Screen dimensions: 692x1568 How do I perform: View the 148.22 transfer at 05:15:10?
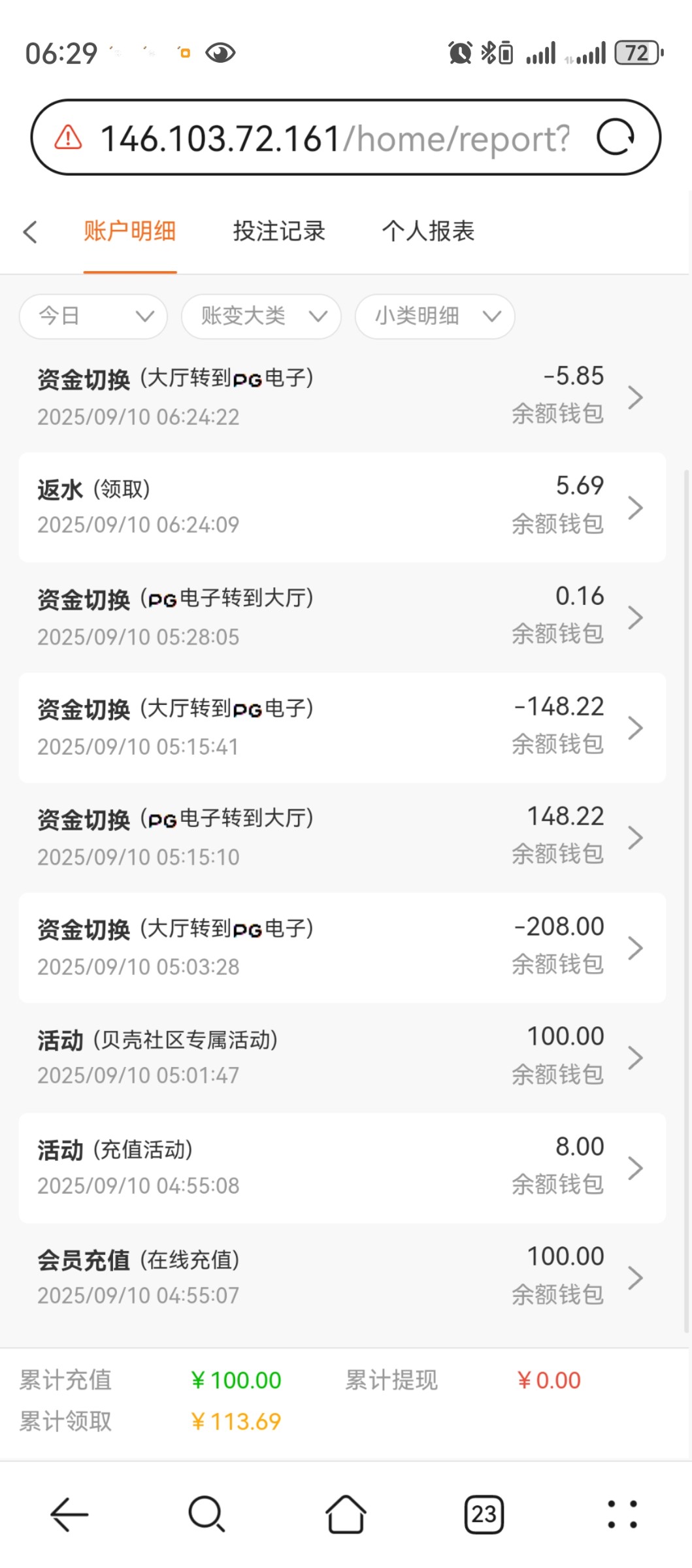pyautogui.click(x=342, y=837)
